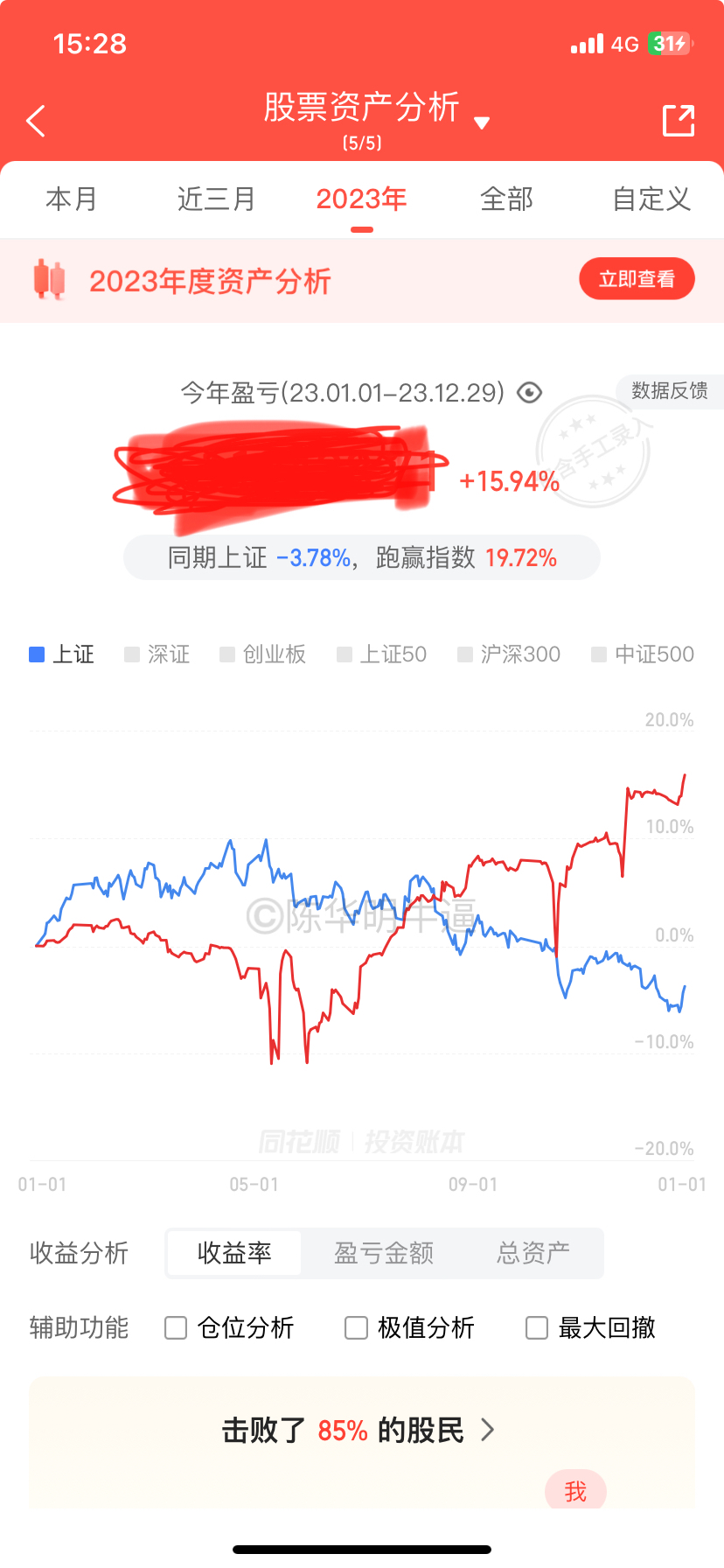Go back using the top-left arrow
The image size is (724, 1568).
(36, 122)
